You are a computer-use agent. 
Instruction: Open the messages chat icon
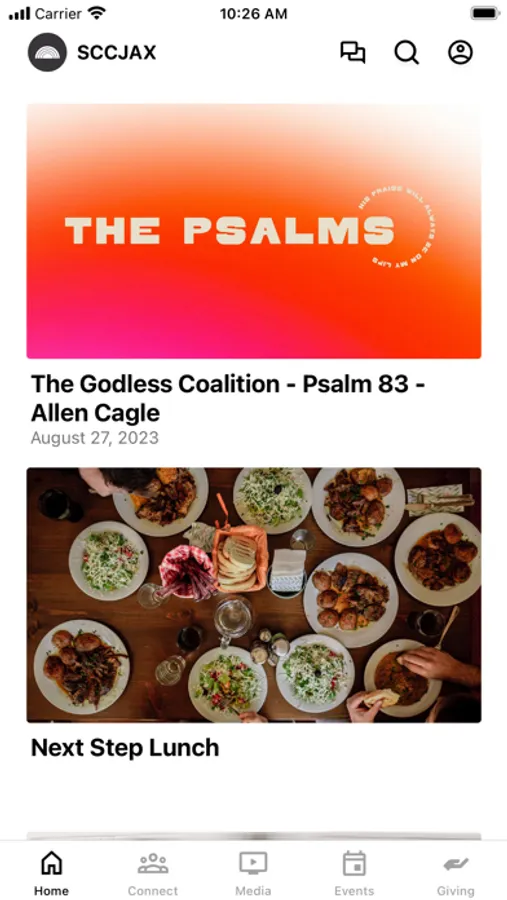tap(353, 53)
